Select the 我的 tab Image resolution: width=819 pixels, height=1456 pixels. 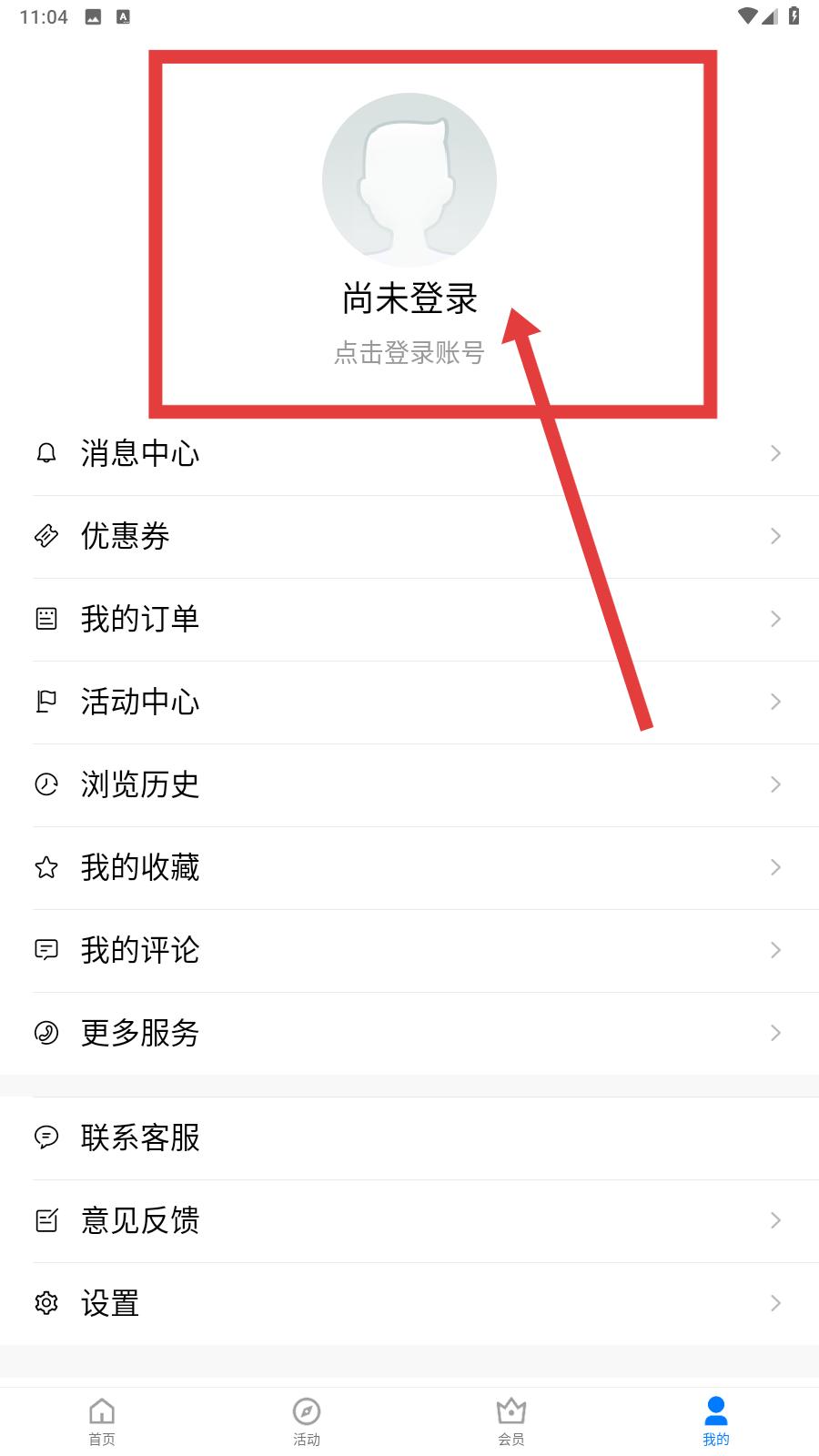click(x=716, y=1421)
